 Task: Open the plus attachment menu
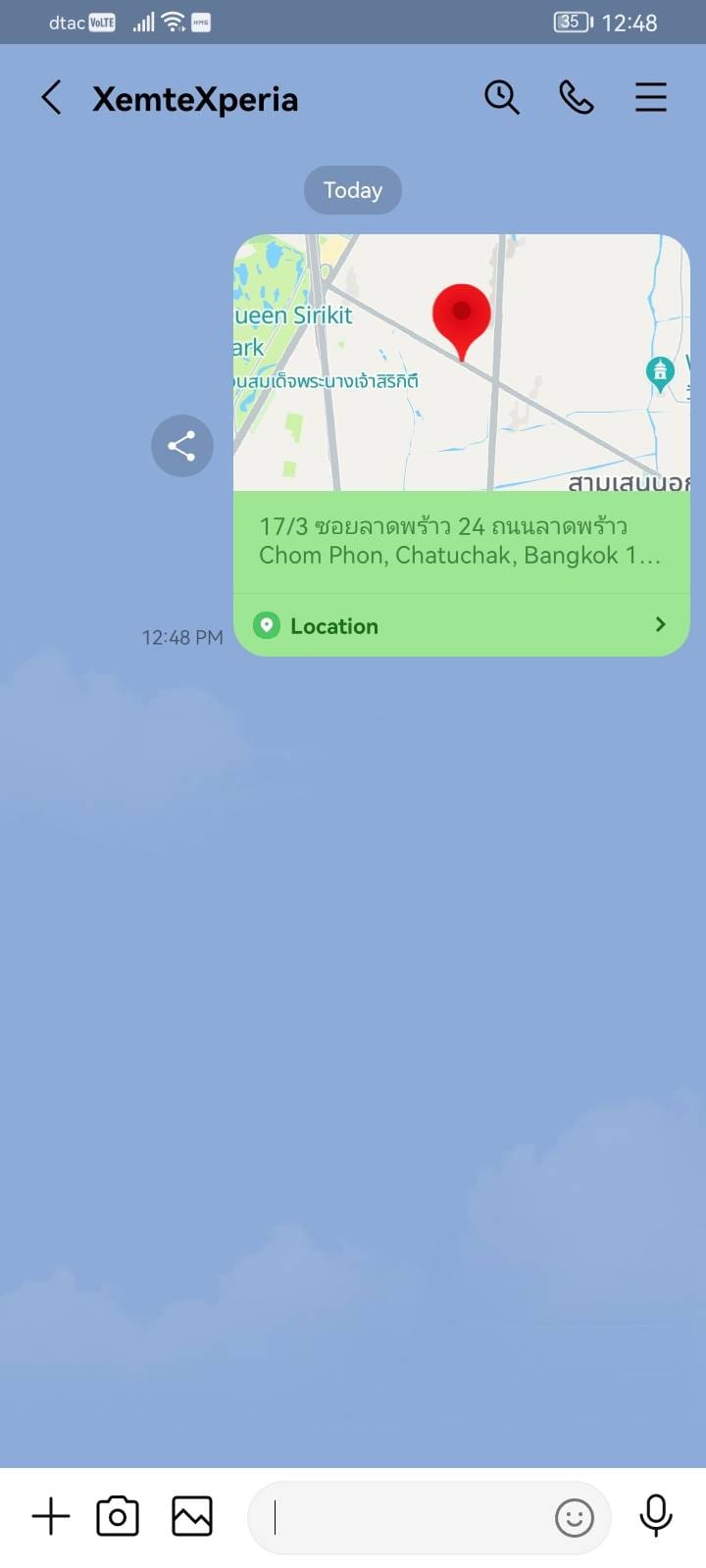51,1517
